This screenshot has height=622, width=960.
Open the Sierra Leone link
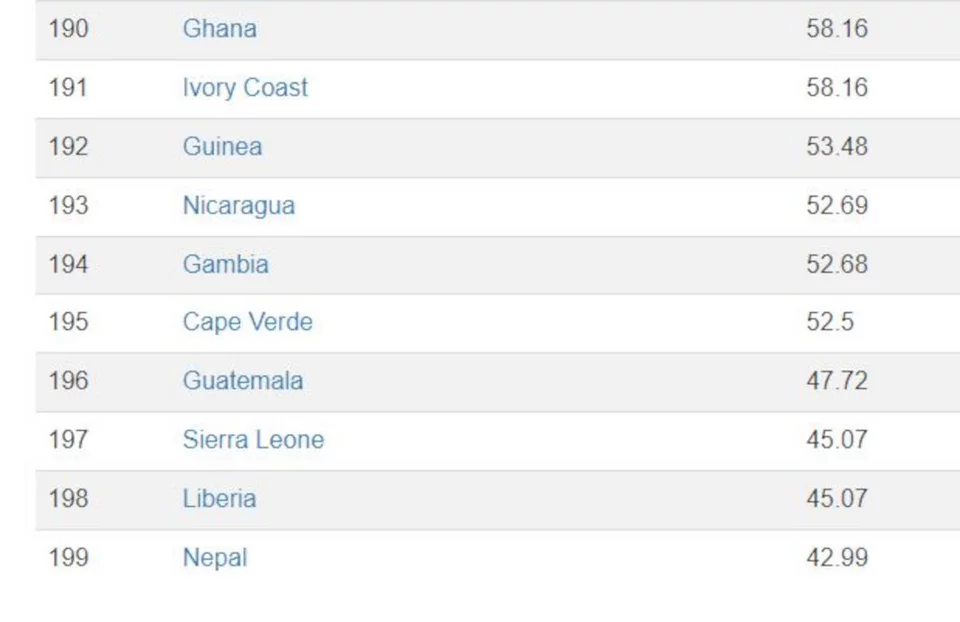click(253, 440)
